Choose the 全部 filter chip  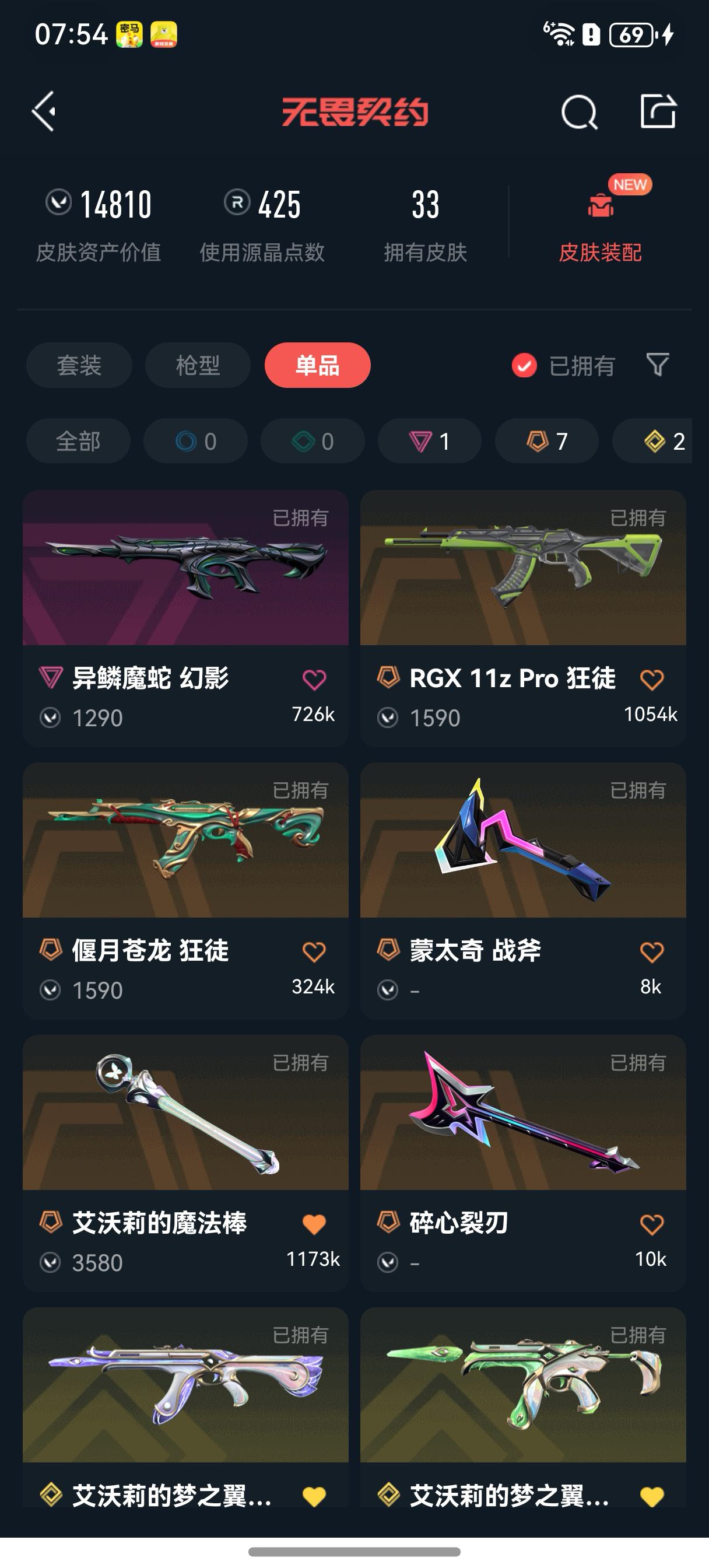tap(78, 440)
